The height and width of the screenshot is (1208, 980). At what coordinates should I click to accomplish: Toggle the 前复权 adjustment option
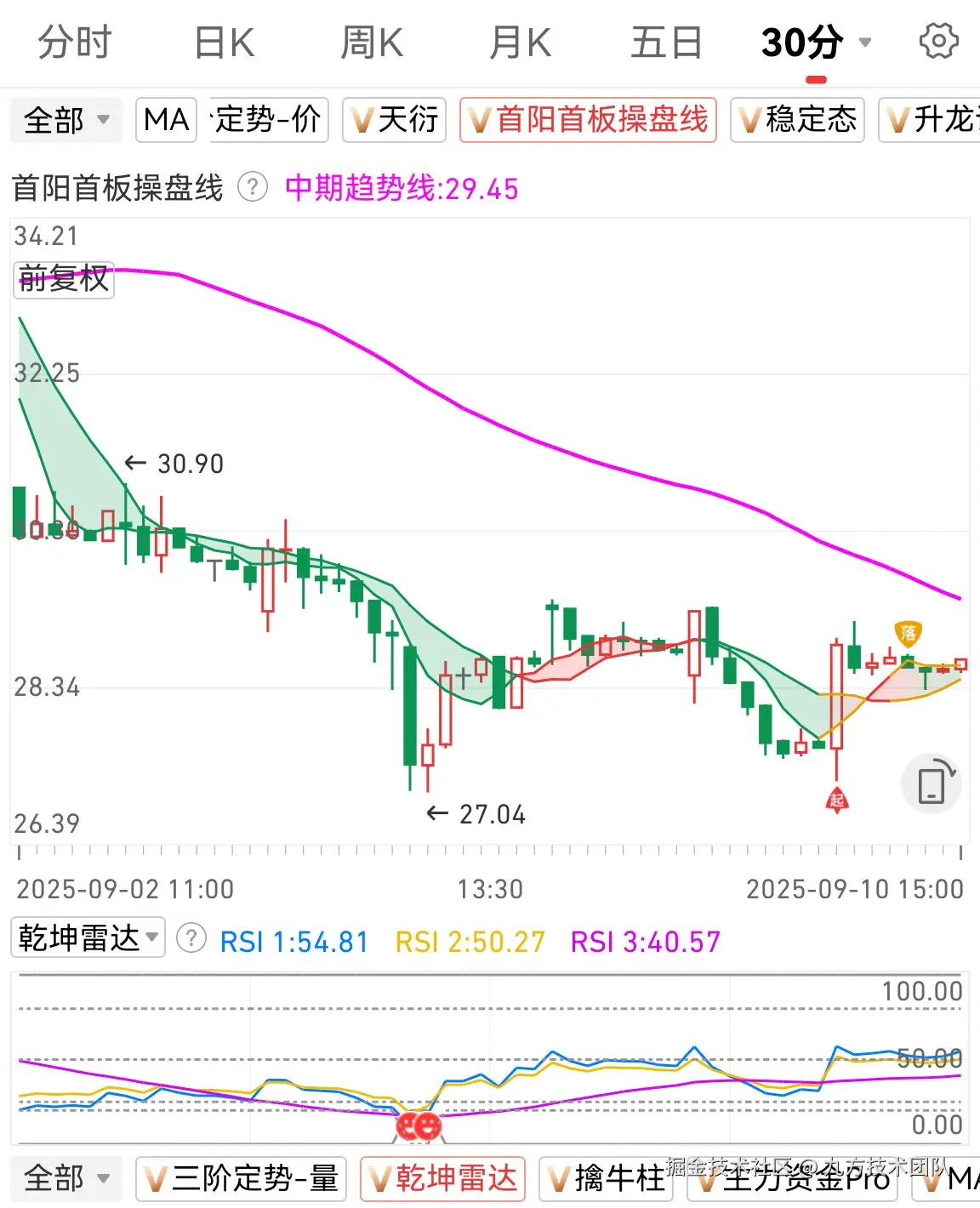coord(64,279)
